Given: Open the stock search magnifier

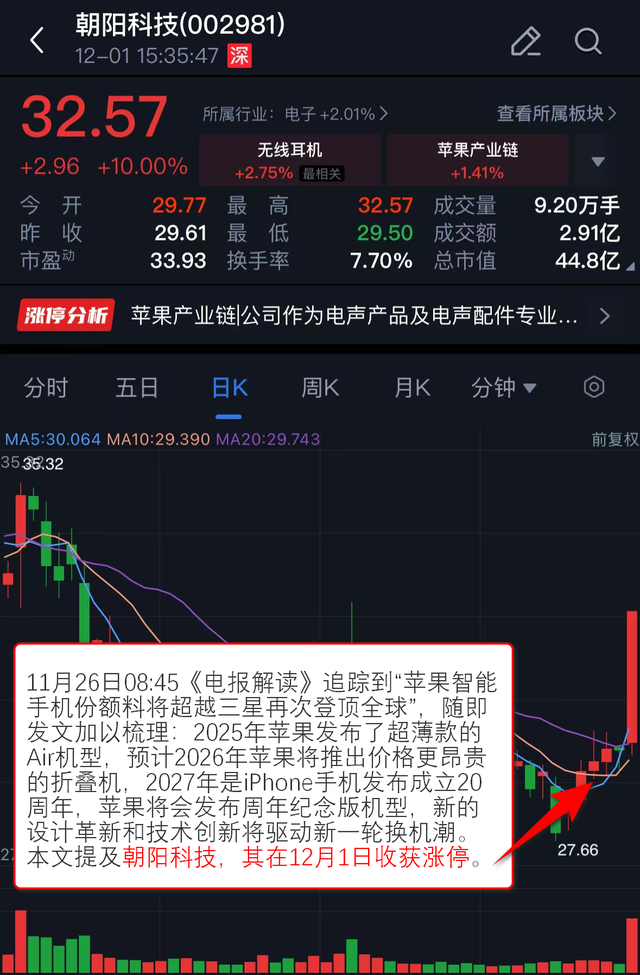Looking at the screenshot, I should (588, 41).
